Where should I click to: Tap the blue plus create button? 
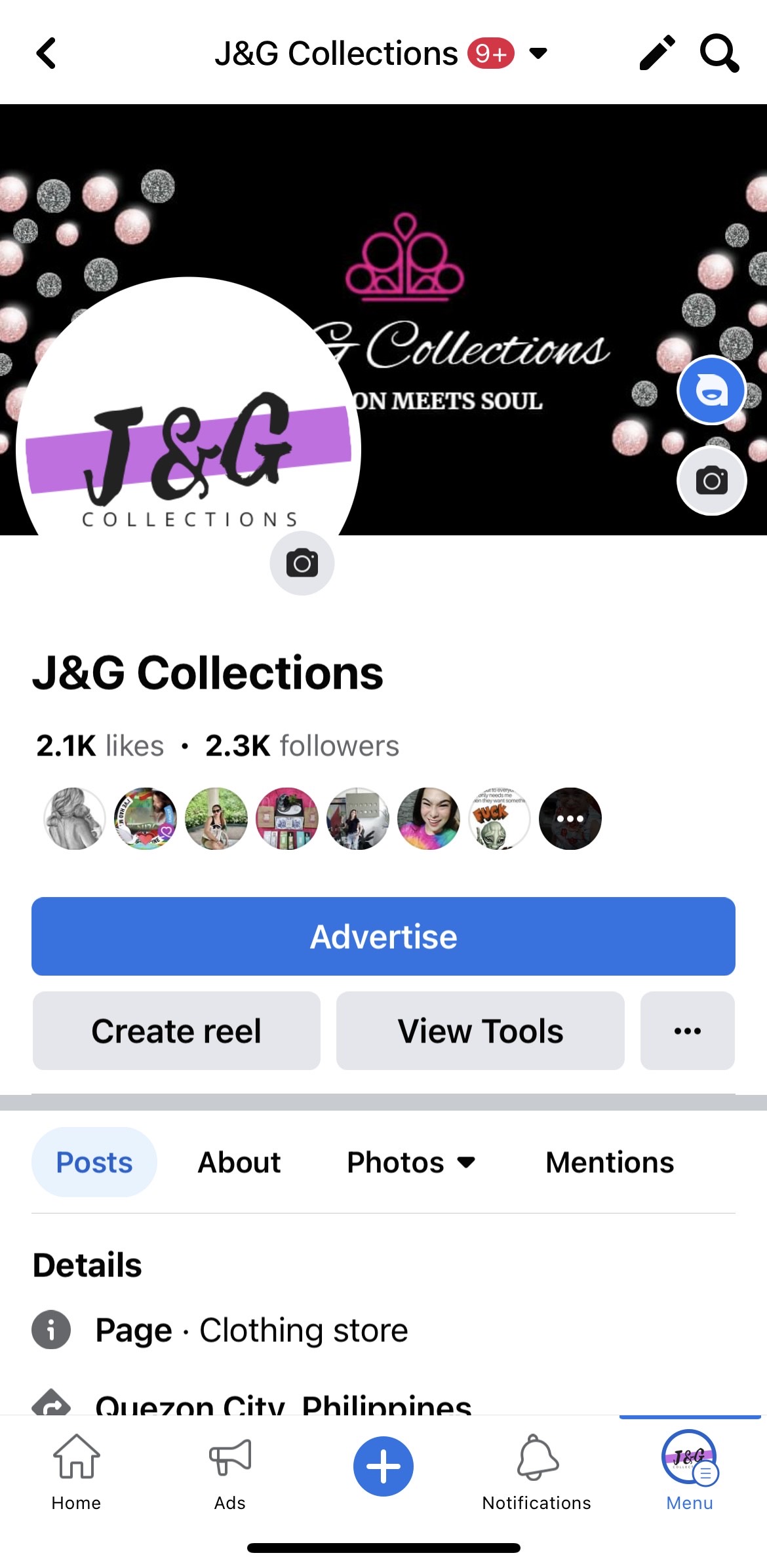383,1466
